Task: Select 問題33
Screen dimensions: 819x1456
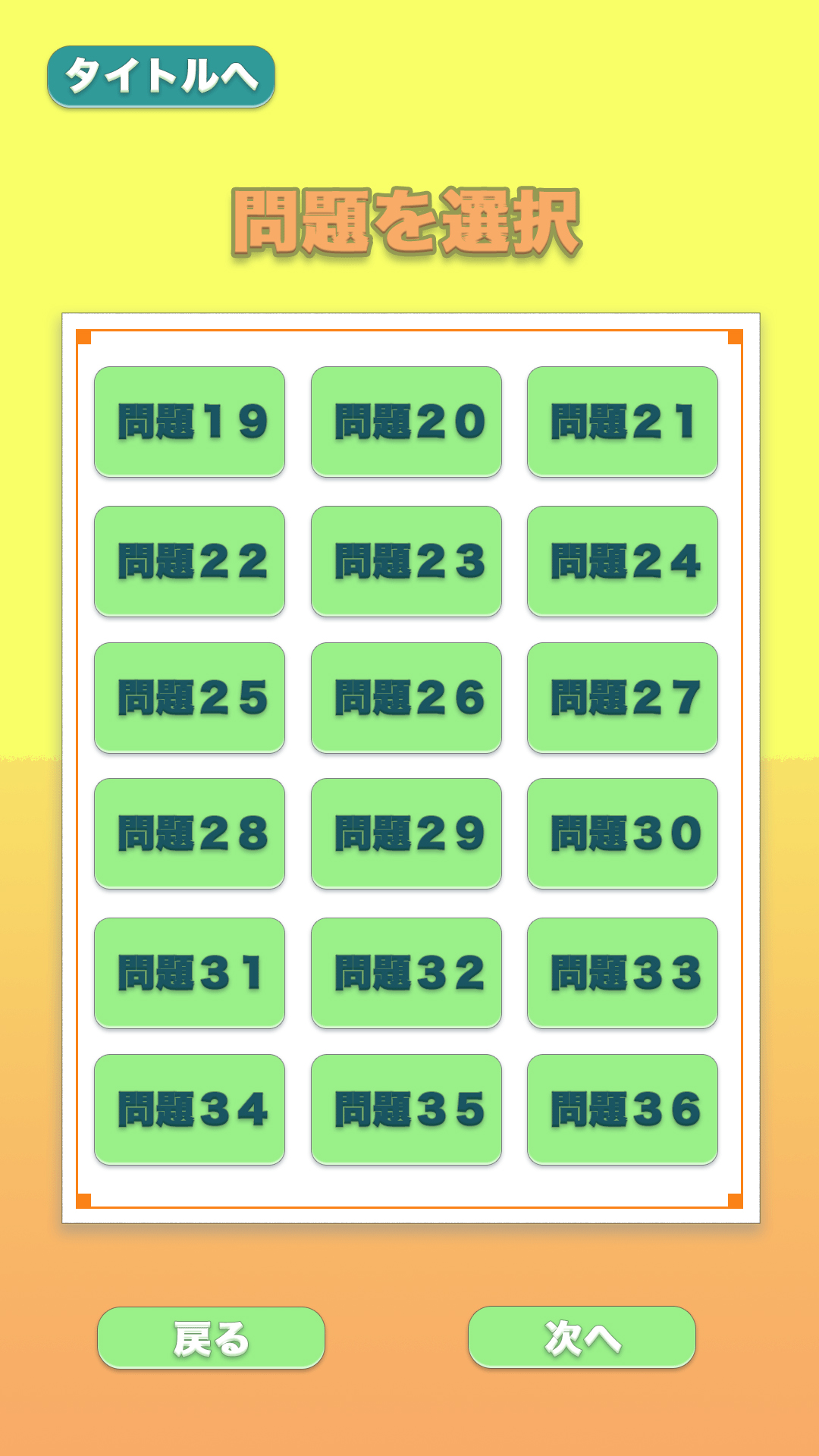Action: click(623, 973)
